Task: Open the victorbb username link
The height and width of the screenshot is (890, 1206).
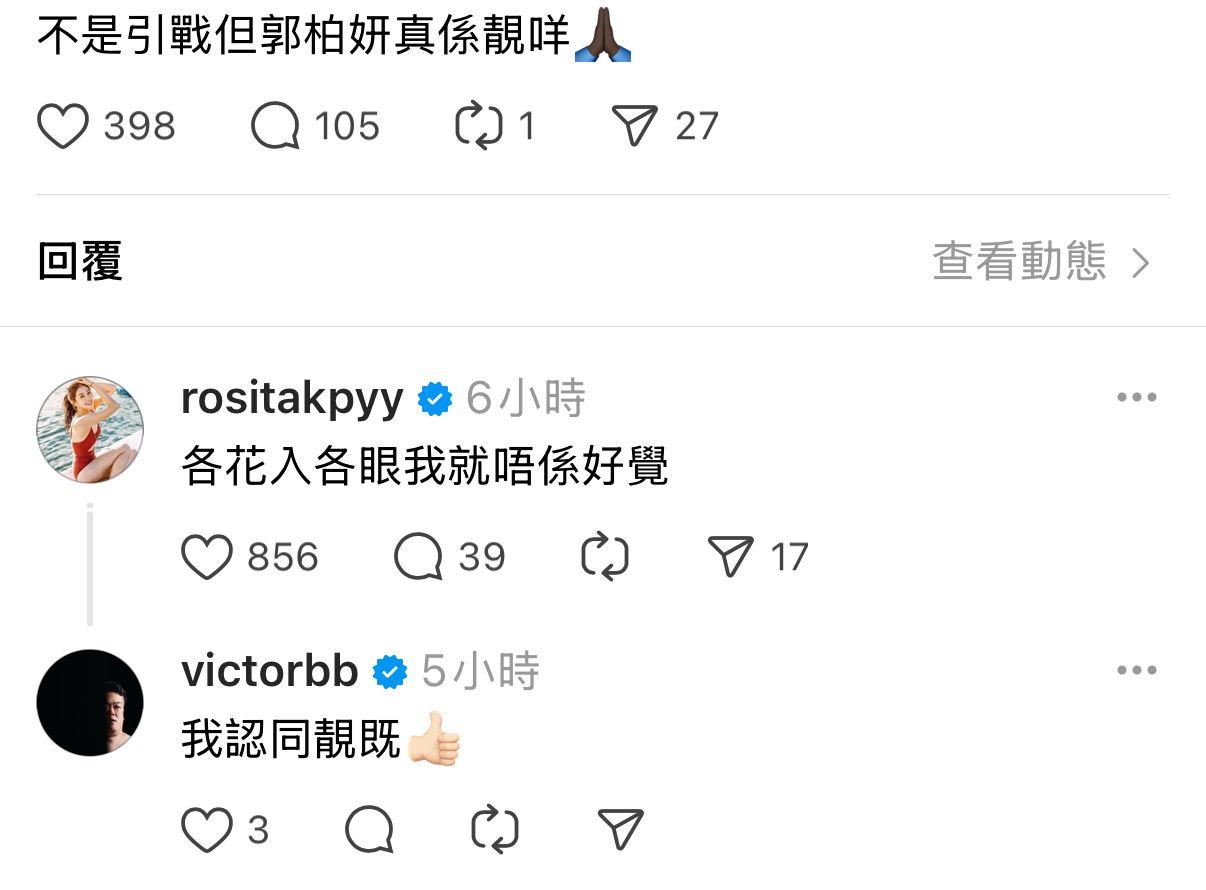Action: [x=270, y=671]
